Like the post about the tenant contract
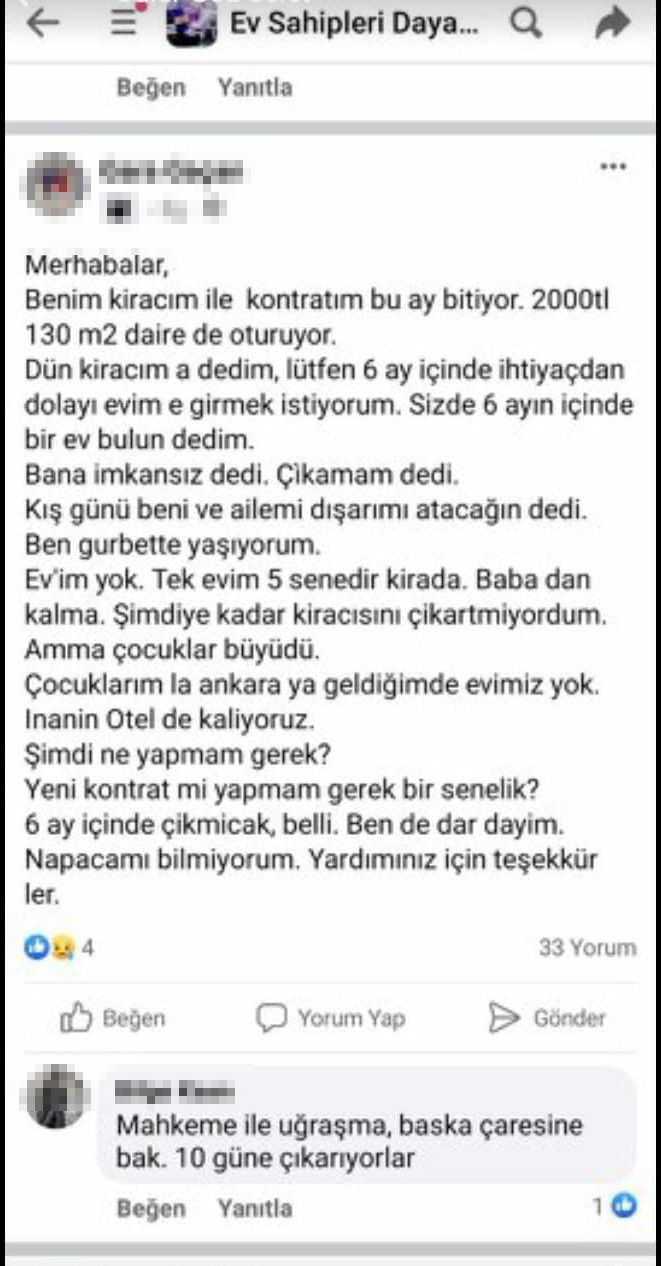Viewport: 661px width, 1266px height. (x=112, y=1018)
